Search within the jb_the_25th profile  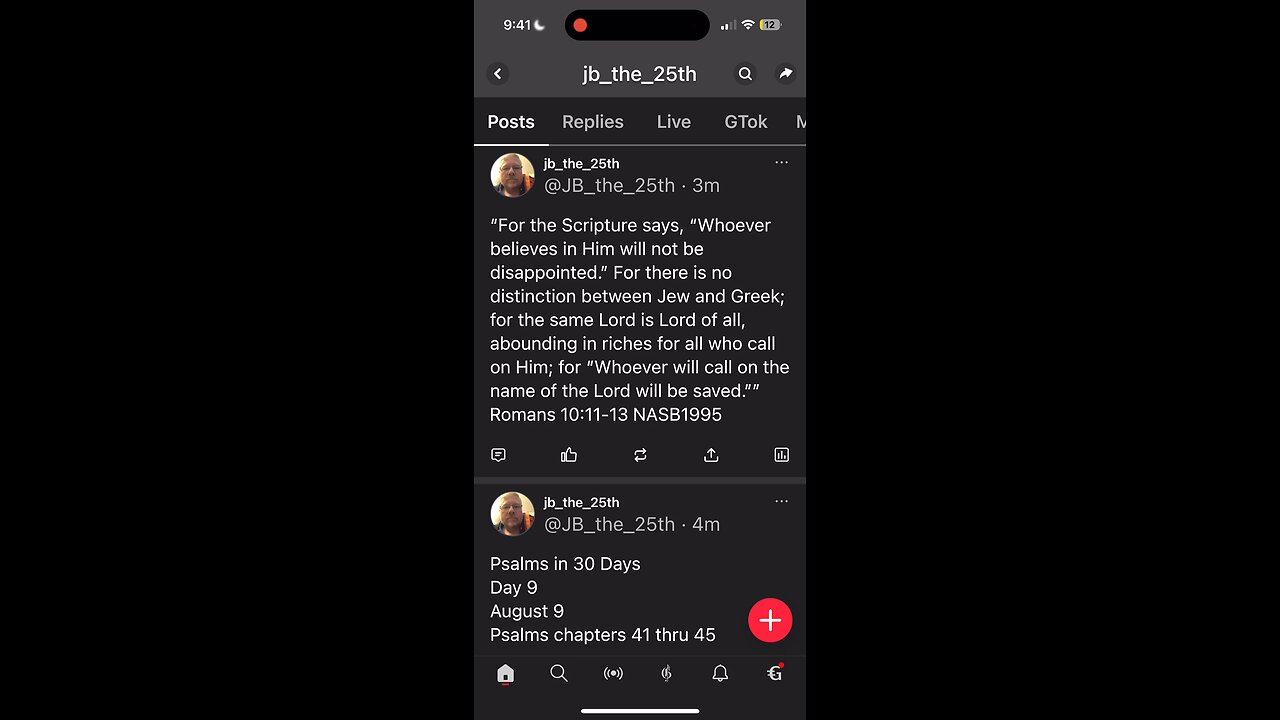point(745,74)
